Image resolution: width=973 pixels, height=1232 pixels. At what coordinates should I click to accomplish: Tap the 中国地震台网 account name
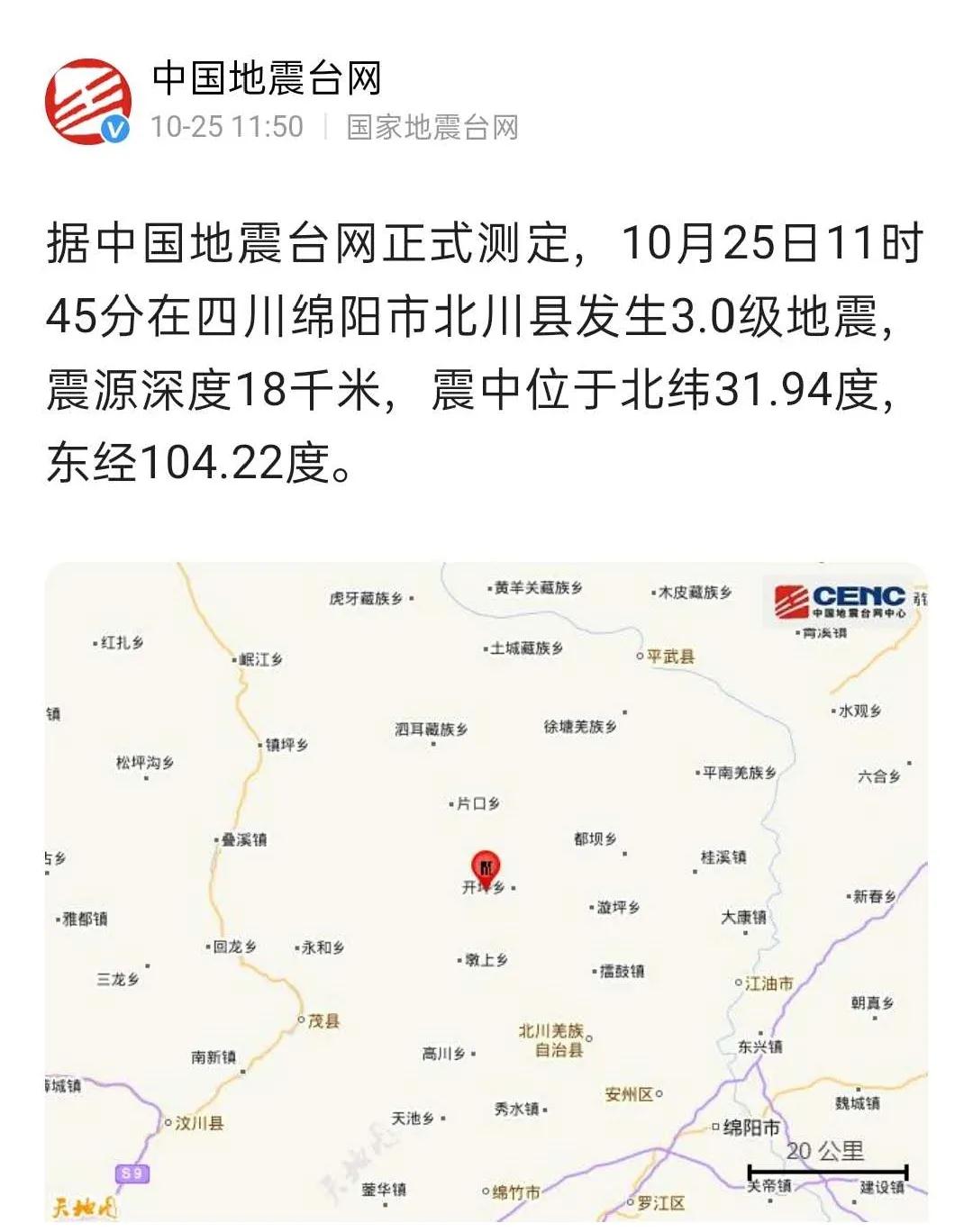point(267,79)
